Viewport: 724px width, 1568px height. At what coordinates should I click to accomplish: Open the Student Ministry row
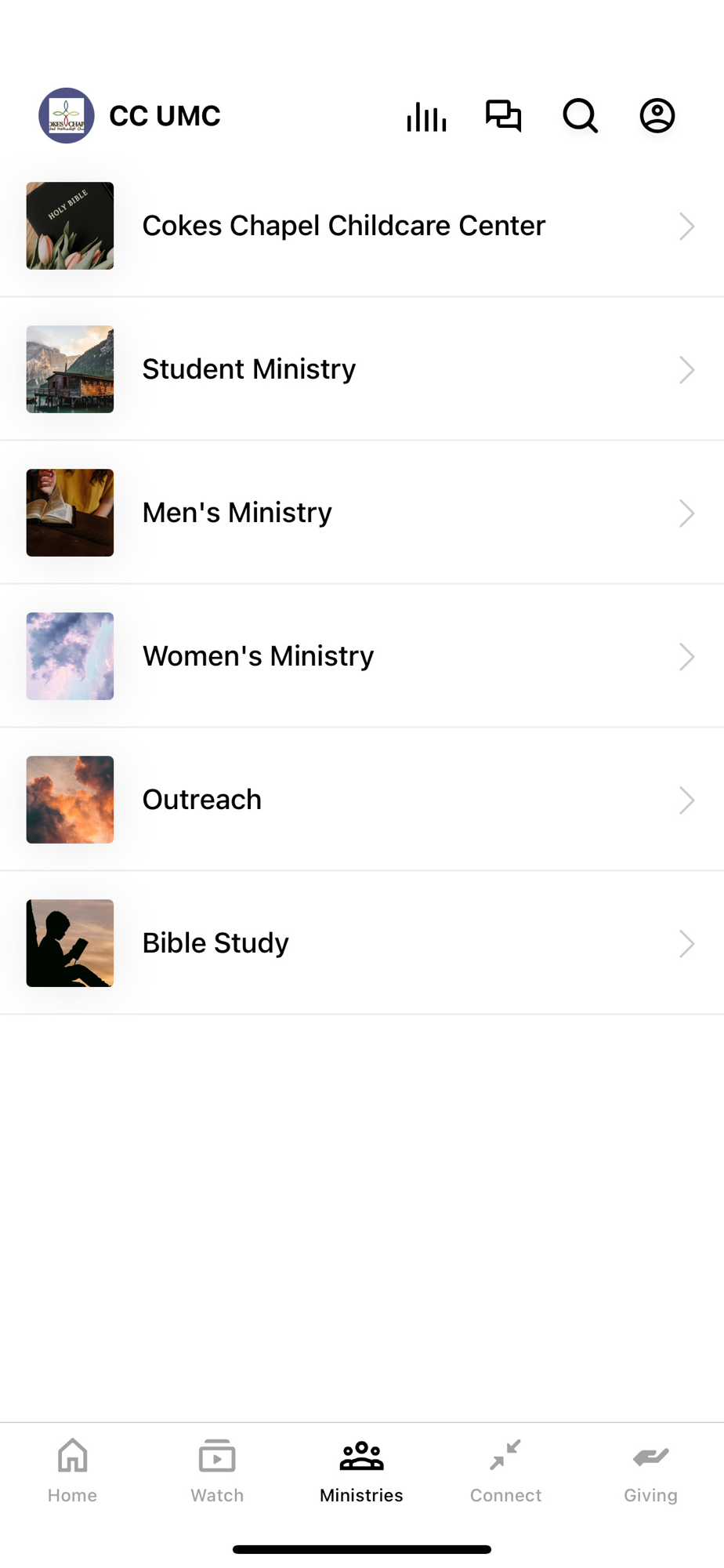tap(360, 369)
